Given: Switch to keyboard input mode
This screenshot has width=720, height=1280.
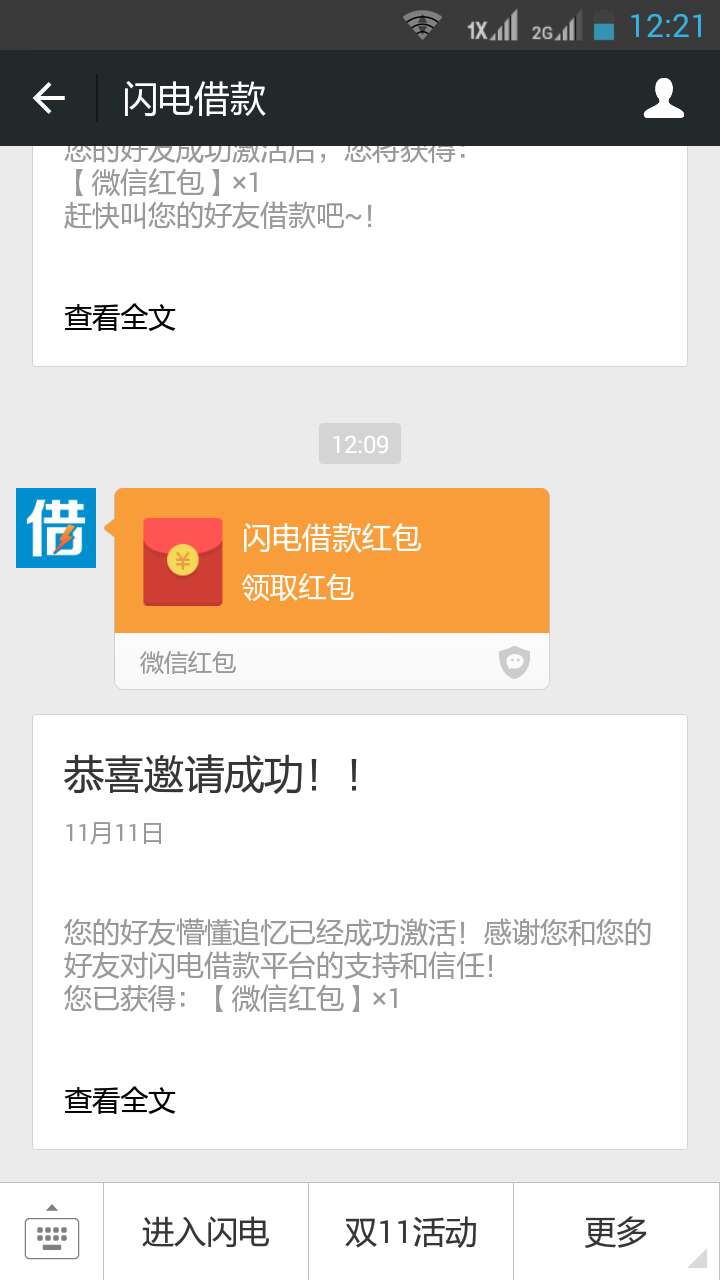Looking at the screenshot, I should pyautogui.click(x=52, y=1232).
